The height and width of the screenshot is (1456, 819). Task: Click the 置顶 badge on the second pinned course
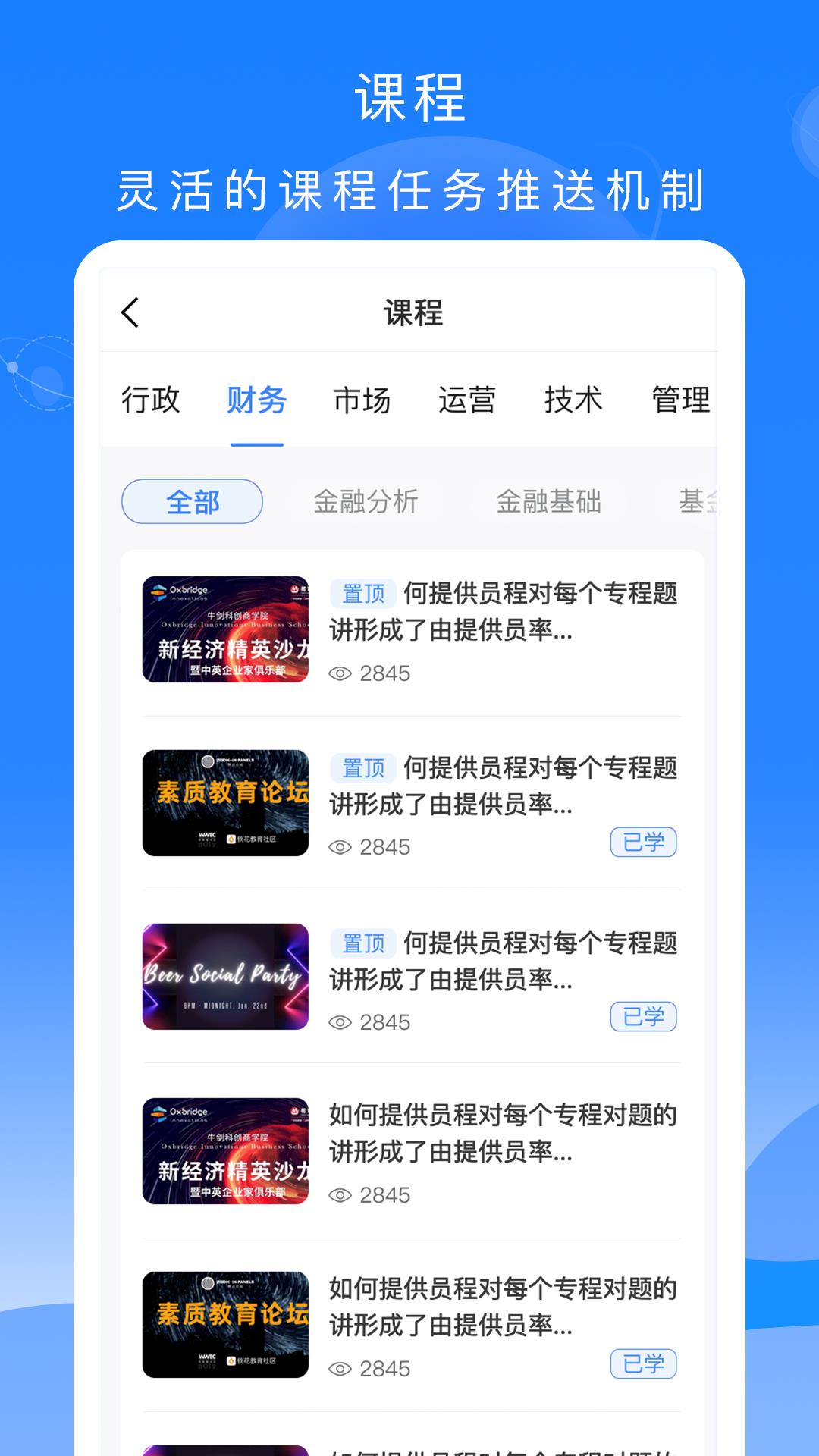tap(362, 767)
